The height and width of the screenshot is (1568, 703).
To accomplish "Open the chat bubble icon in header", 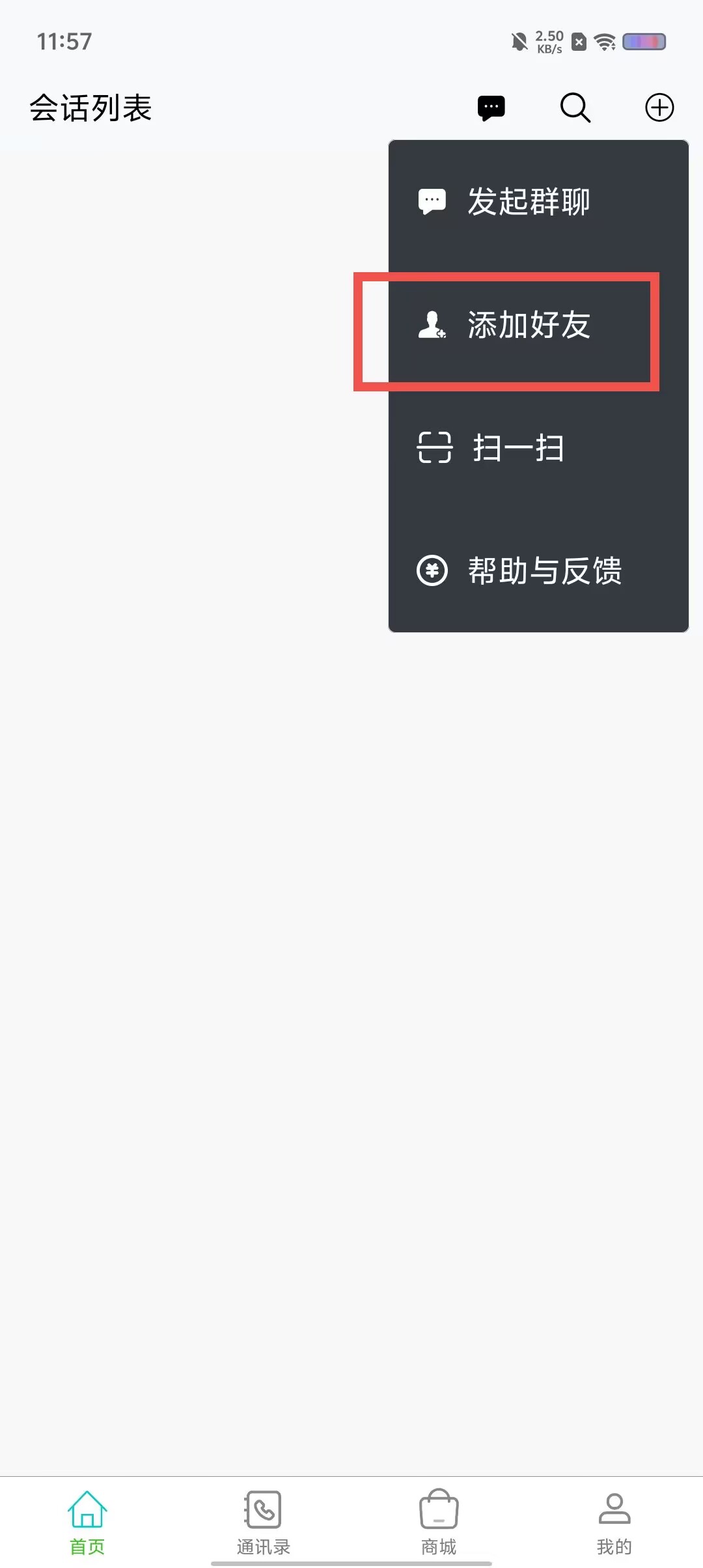I will coord(491,108).
